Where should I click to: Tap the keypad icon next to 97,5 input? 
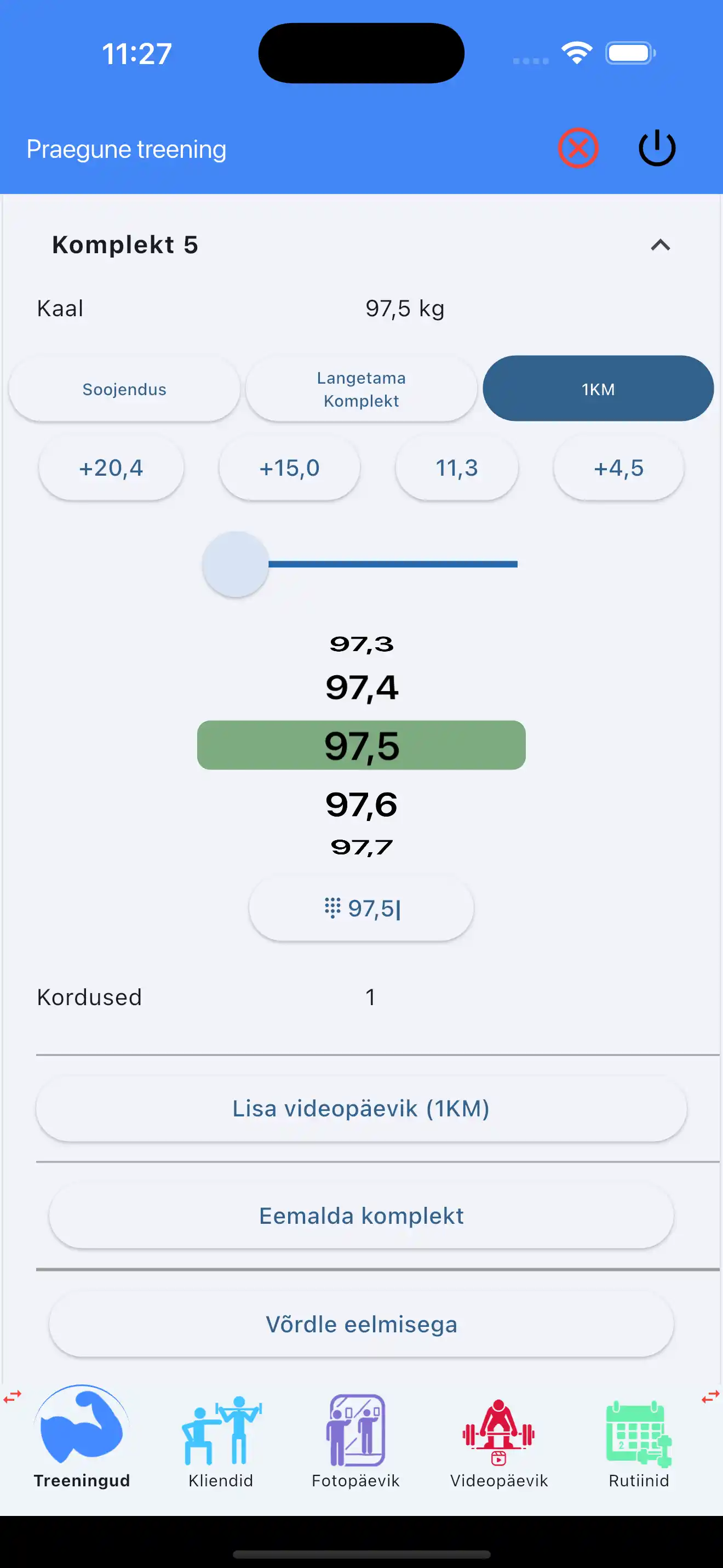[332, 908]
